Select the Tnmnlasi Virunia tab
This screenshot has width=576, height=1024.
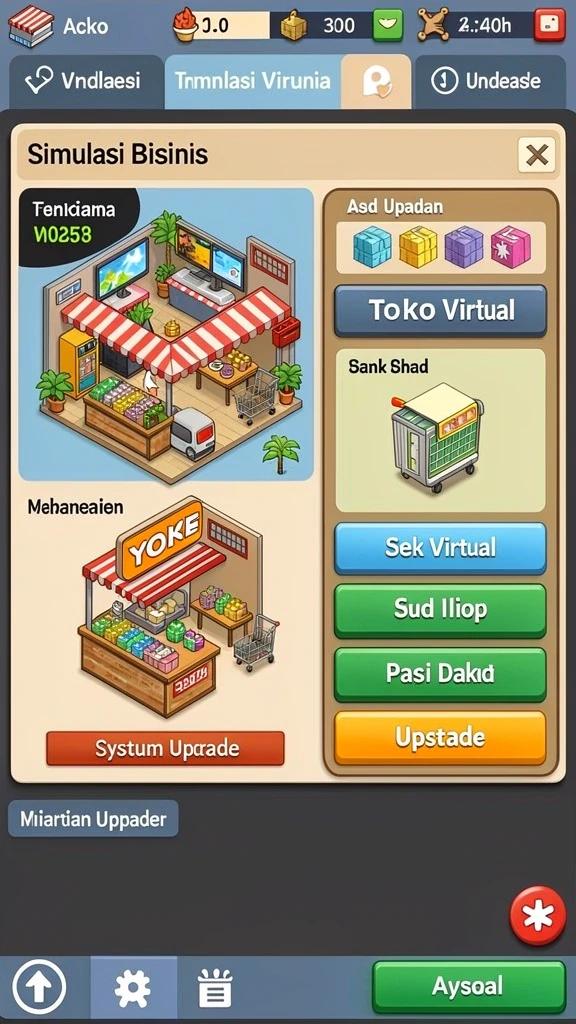coord(253,81)
